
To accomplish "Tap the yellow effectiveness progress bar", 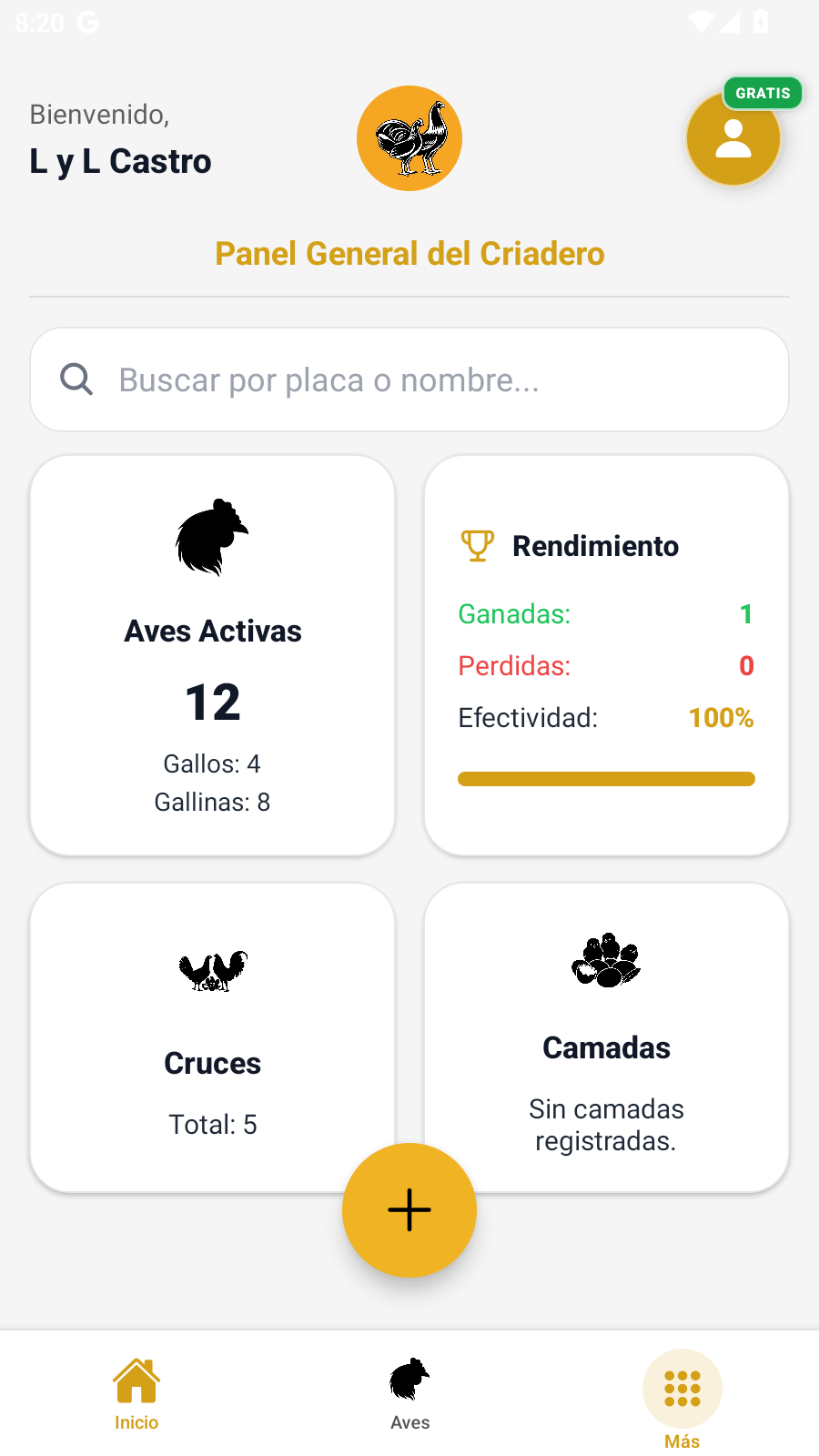I will 606,779.
